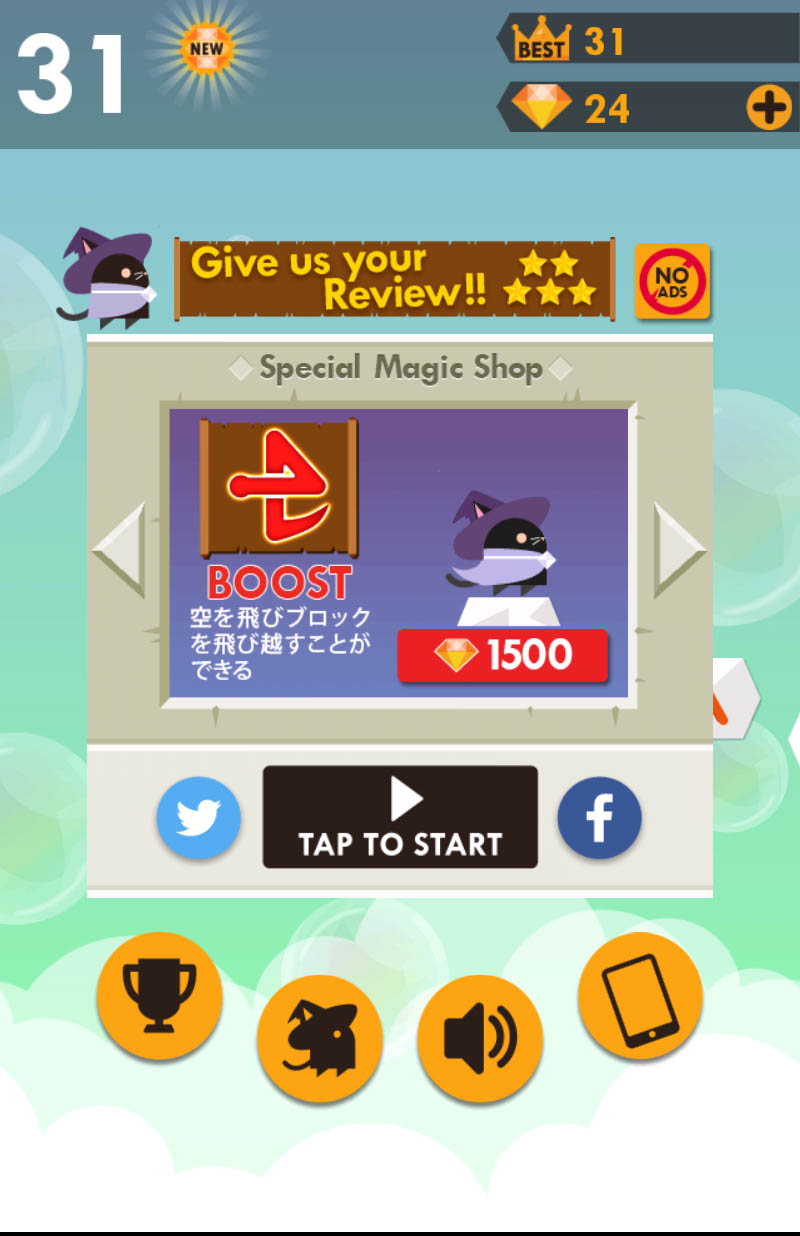Screen dimensions: 800x1236
Task: Buy Boost for 1500 gems
Action: pyautogui.click(x=502, y=656)
